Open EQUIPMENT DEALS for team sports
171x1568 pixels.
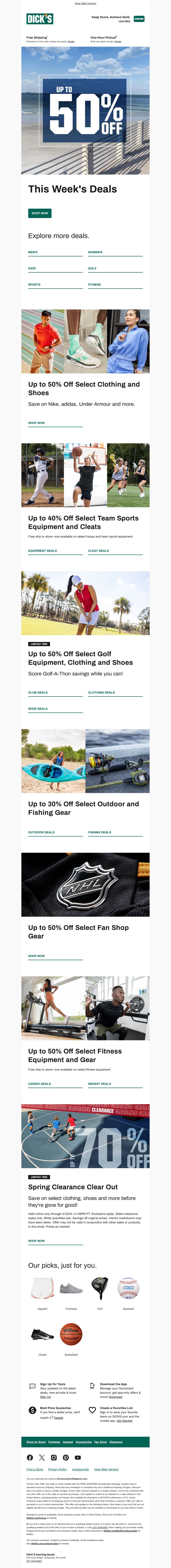(43, 551)
